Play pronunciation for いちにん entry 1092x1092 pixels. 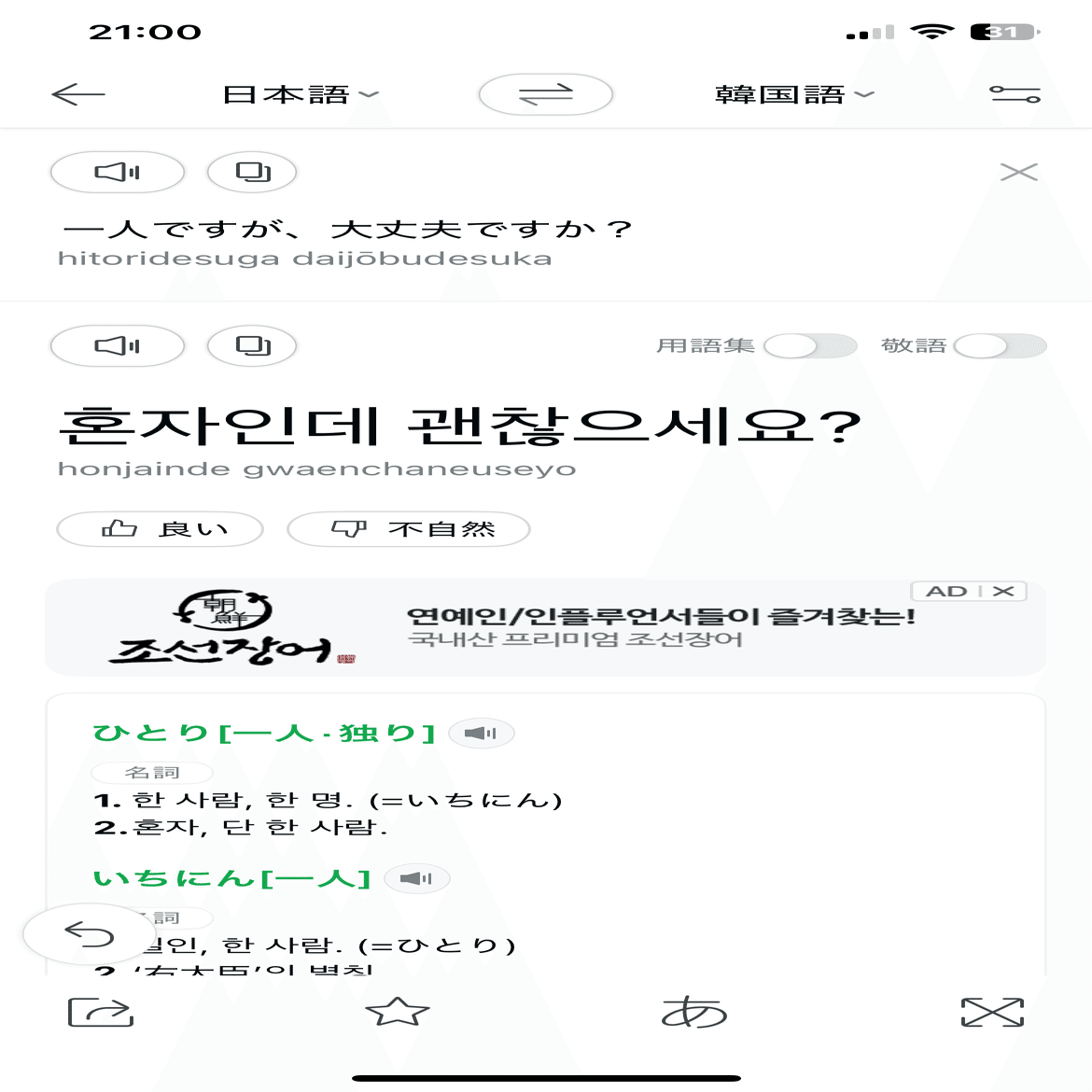pyautogui.click(x=416, y=878)
